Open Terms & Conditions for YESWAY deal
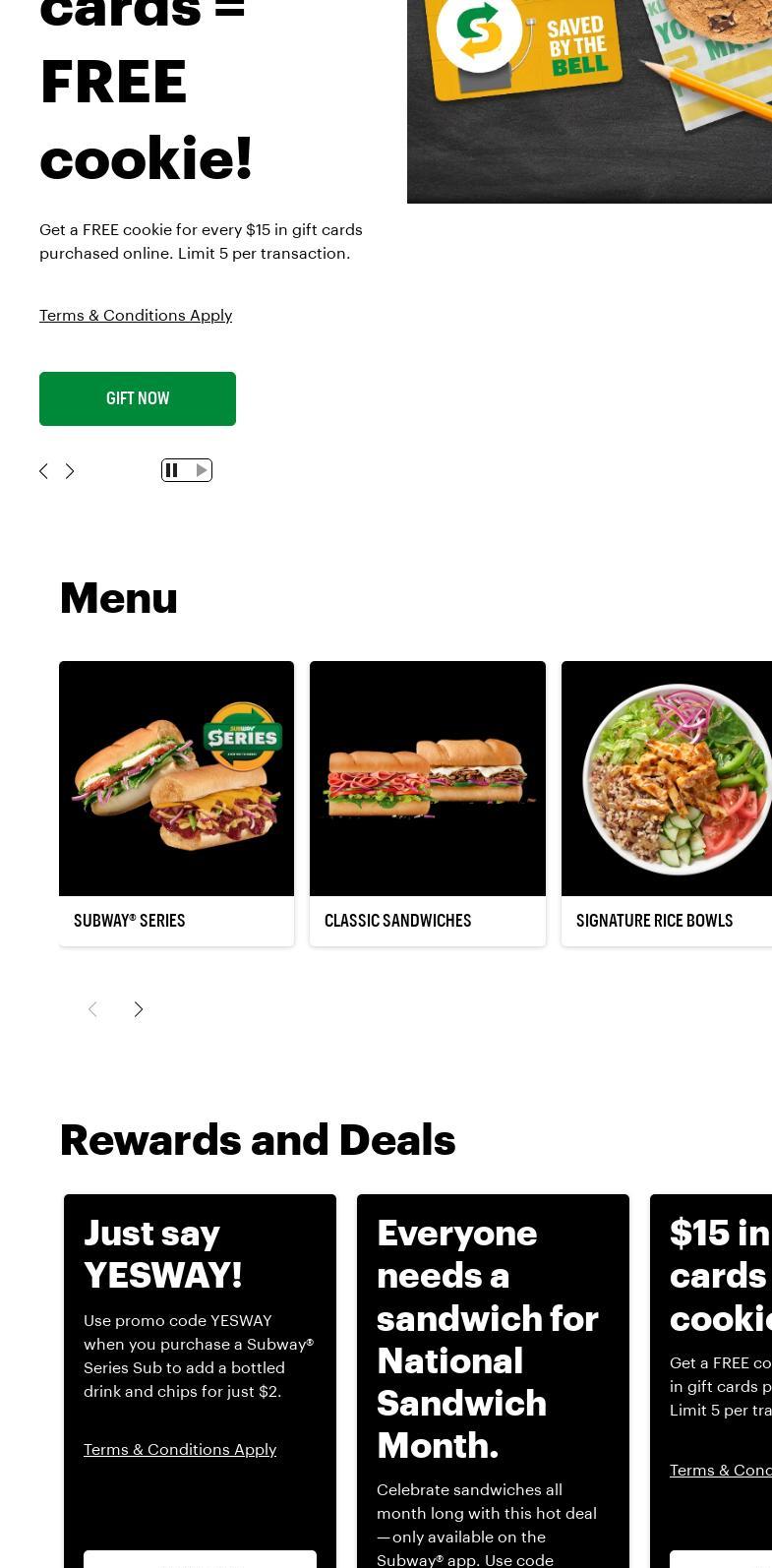The image size is (772, 1568). [x=180, y=1449]
